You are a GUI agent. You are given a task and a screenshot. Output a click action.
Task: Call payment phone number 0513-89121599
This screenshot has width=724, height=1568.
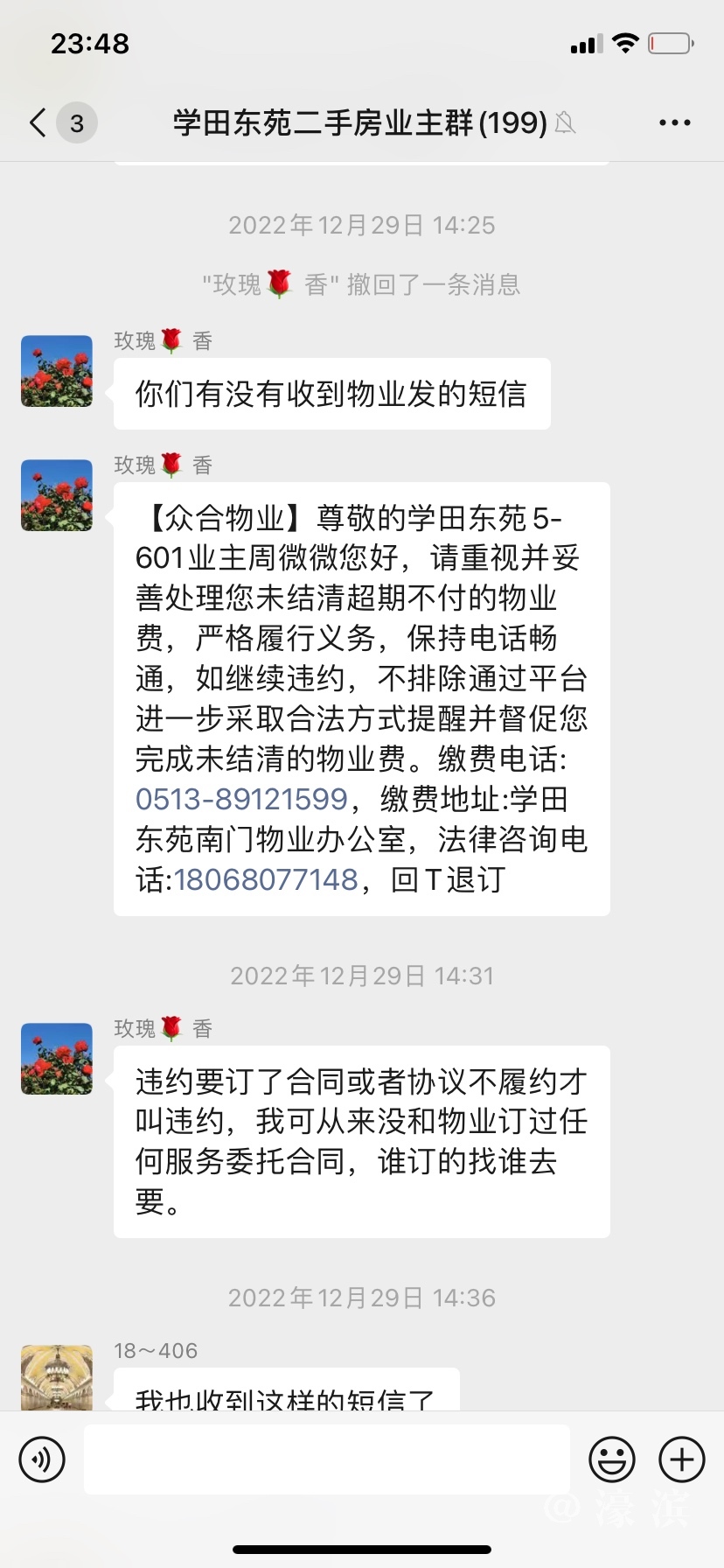tap(241, 799)
